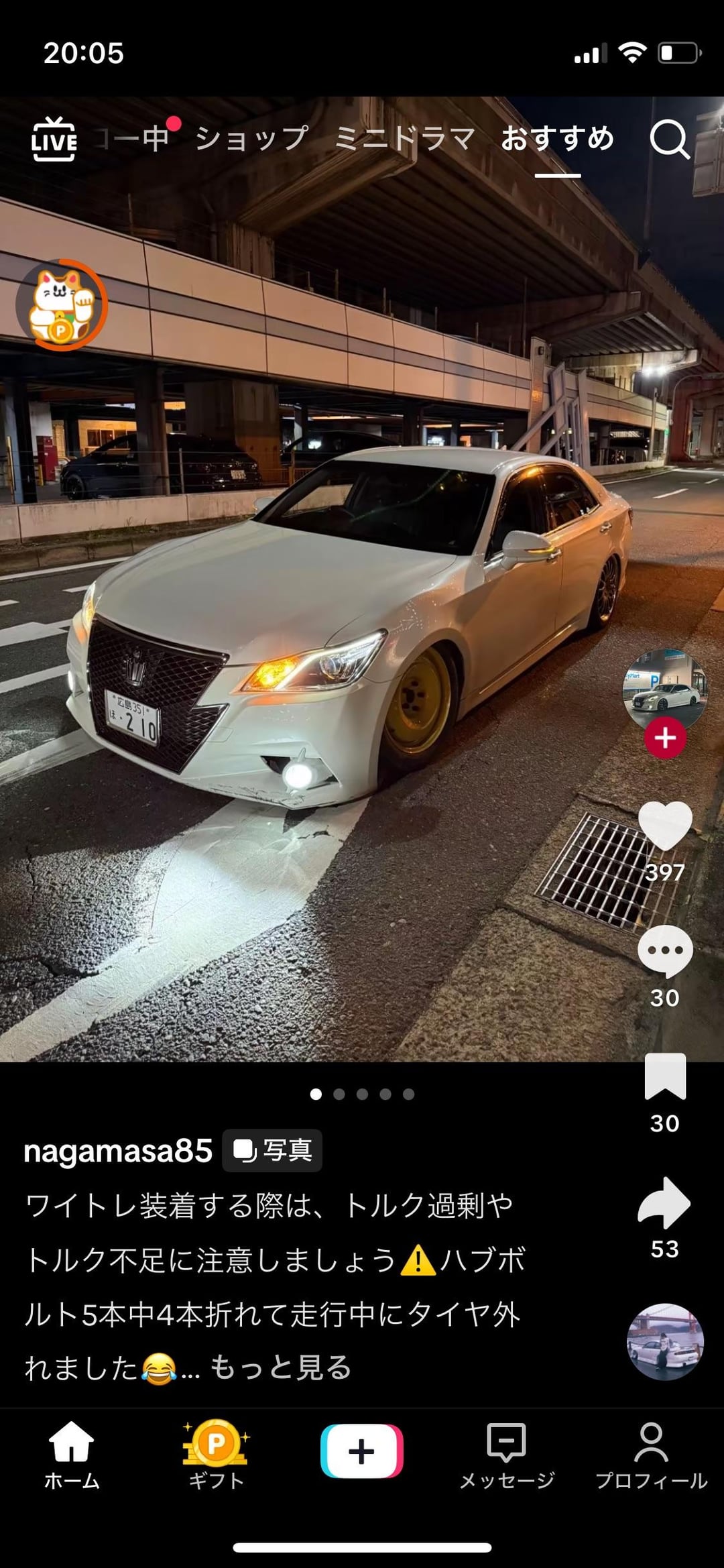
Task: Open the メッセージ tab
Action: (x=507, y=1453)
